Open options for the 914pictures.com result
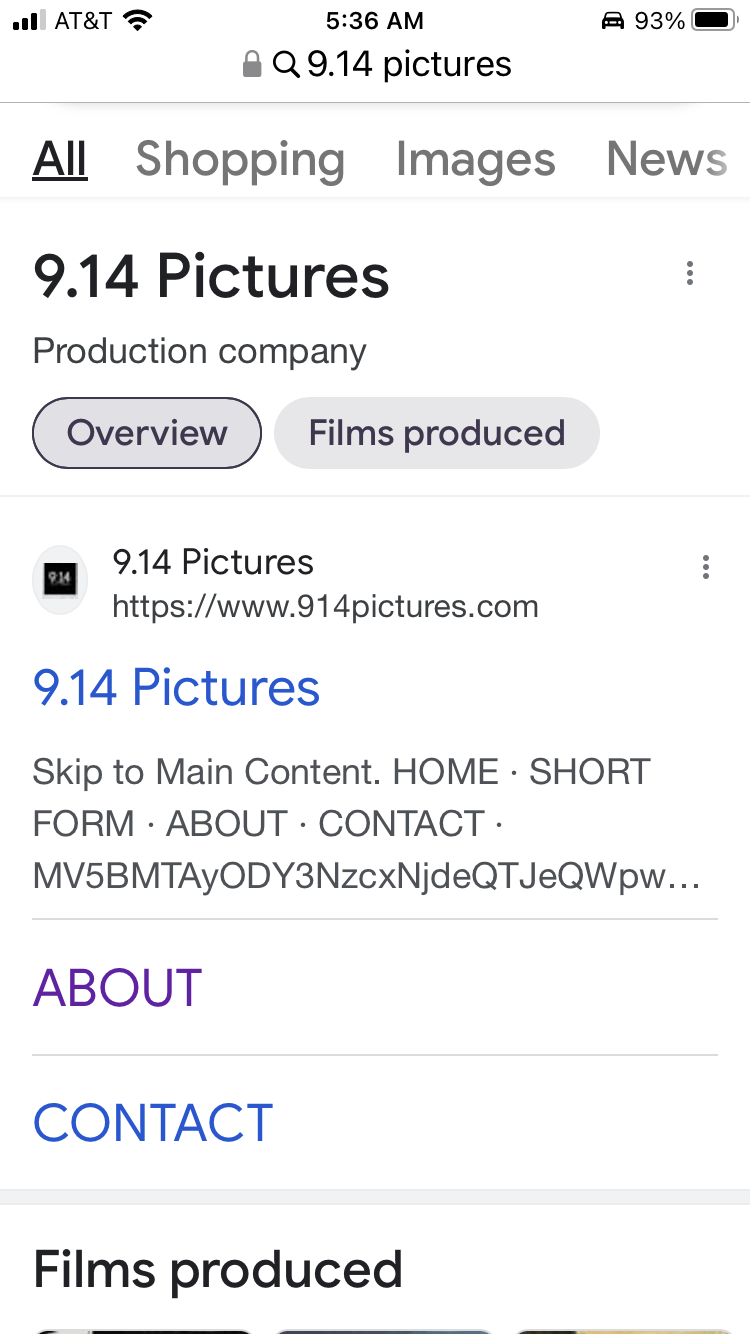Viewport: 750px width, 1334px height. pyautogui.click(x=705, y=568)
